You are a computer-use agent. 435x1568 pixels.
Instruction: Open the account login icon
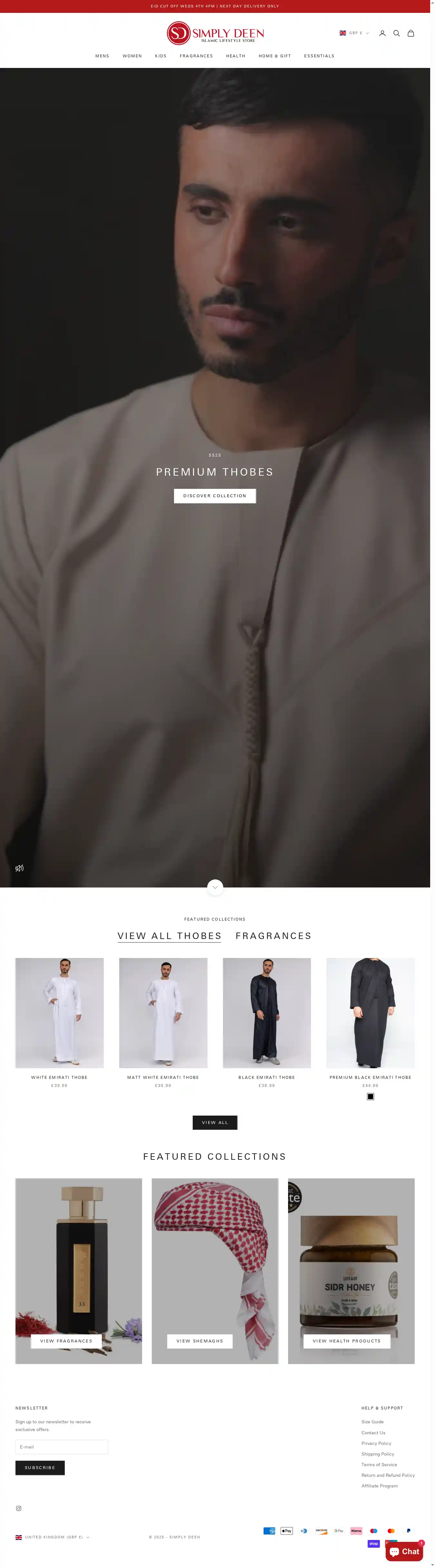point(382,34)
